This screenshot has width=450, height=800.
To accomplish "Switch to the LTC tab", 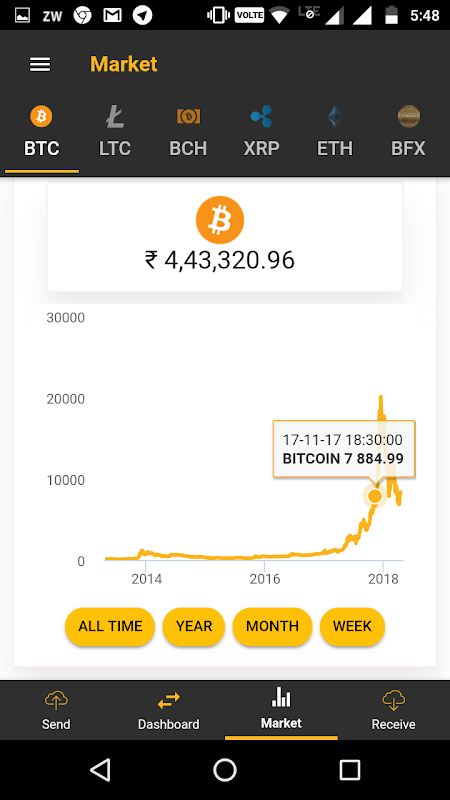I will (115, 133).
